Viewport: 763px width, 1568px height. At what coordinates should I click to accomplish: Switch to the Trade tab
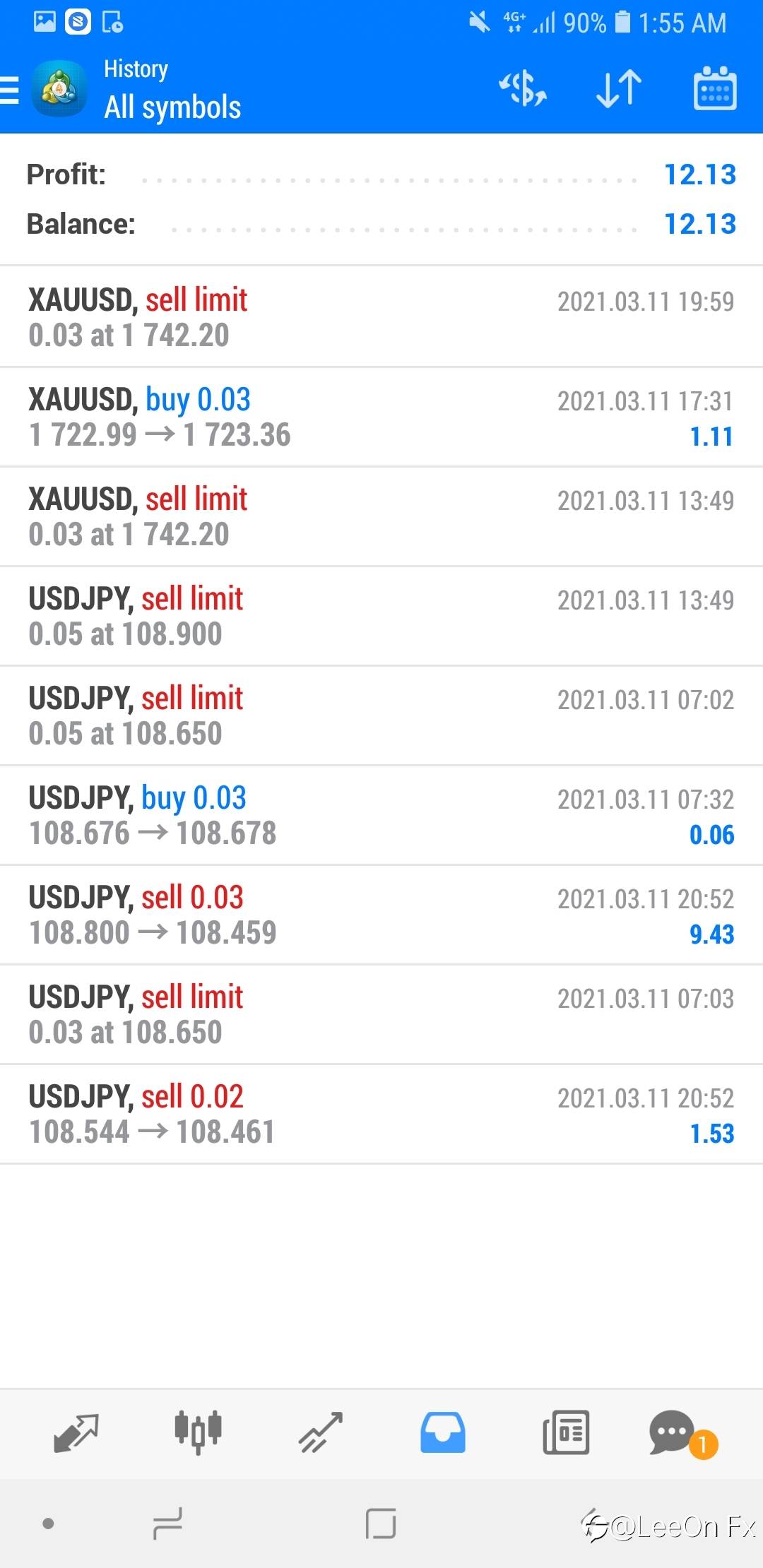tap(321, 1432)
